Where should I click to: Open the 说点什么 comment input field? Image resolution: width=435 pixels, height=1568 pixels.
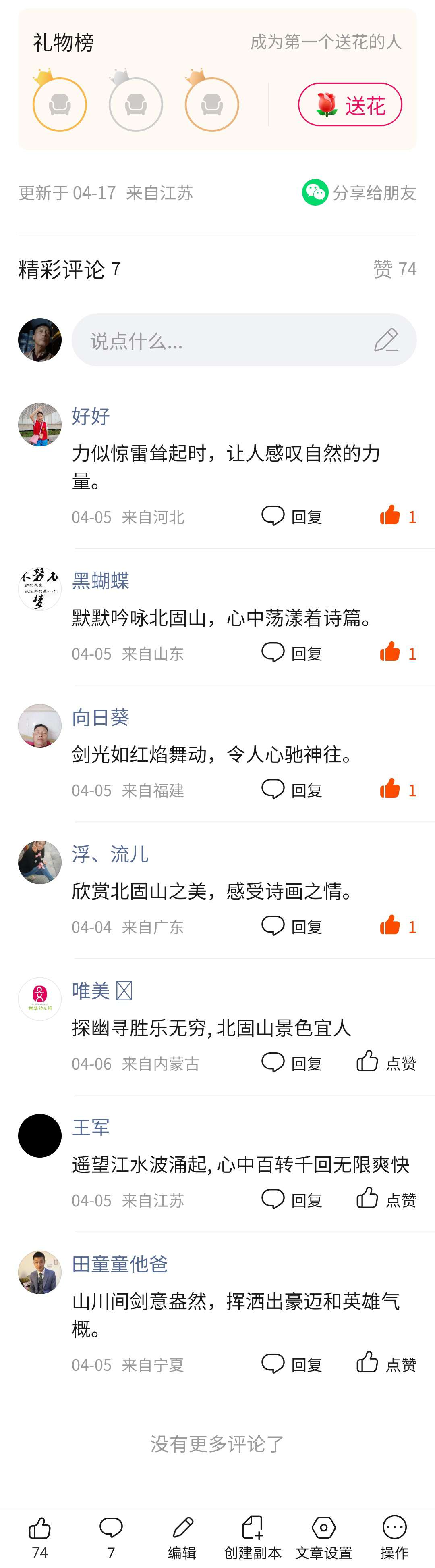243,340
